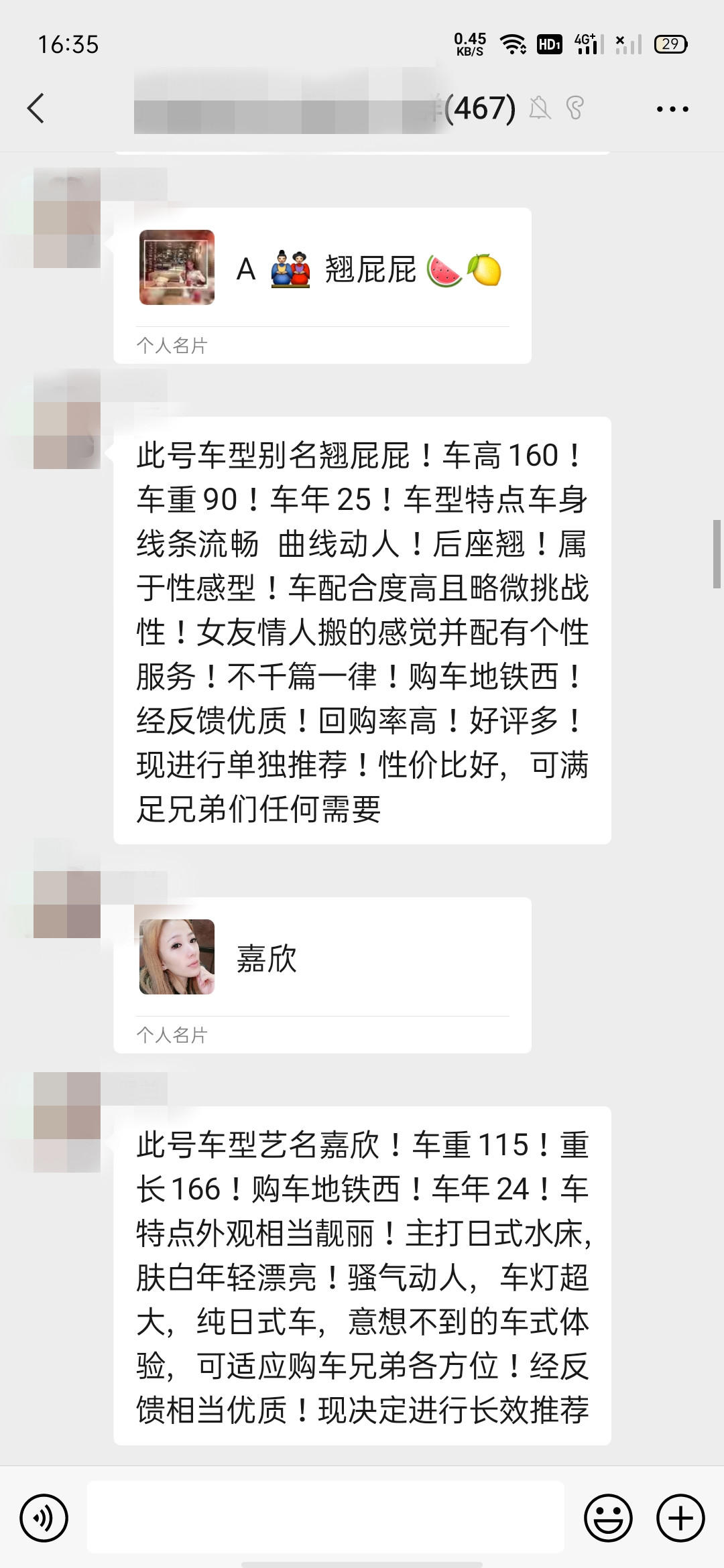Image resolution: width=724 pixels, height=1568 pixels.
Task: Open the group chat overflow menu
Action: (672, 109)
